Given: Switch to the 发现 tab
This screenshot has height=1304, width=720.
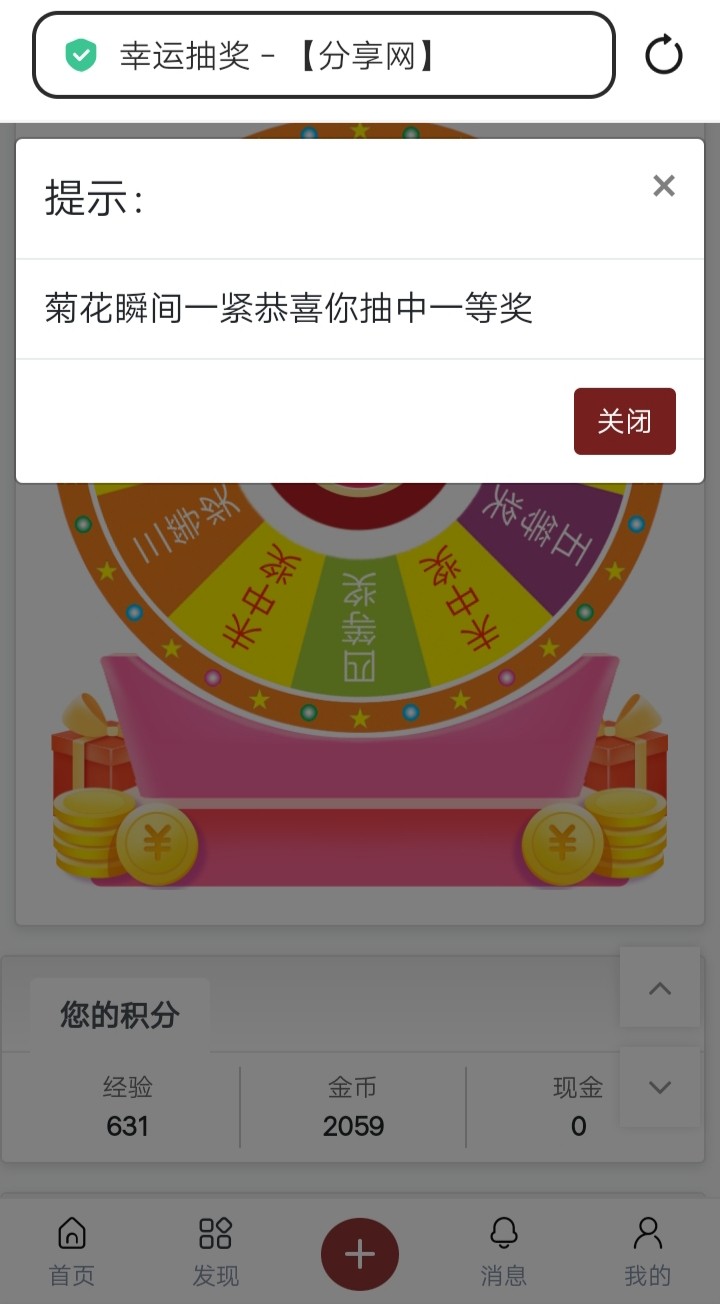Looking at the screenshot, I should (216, 1250).
